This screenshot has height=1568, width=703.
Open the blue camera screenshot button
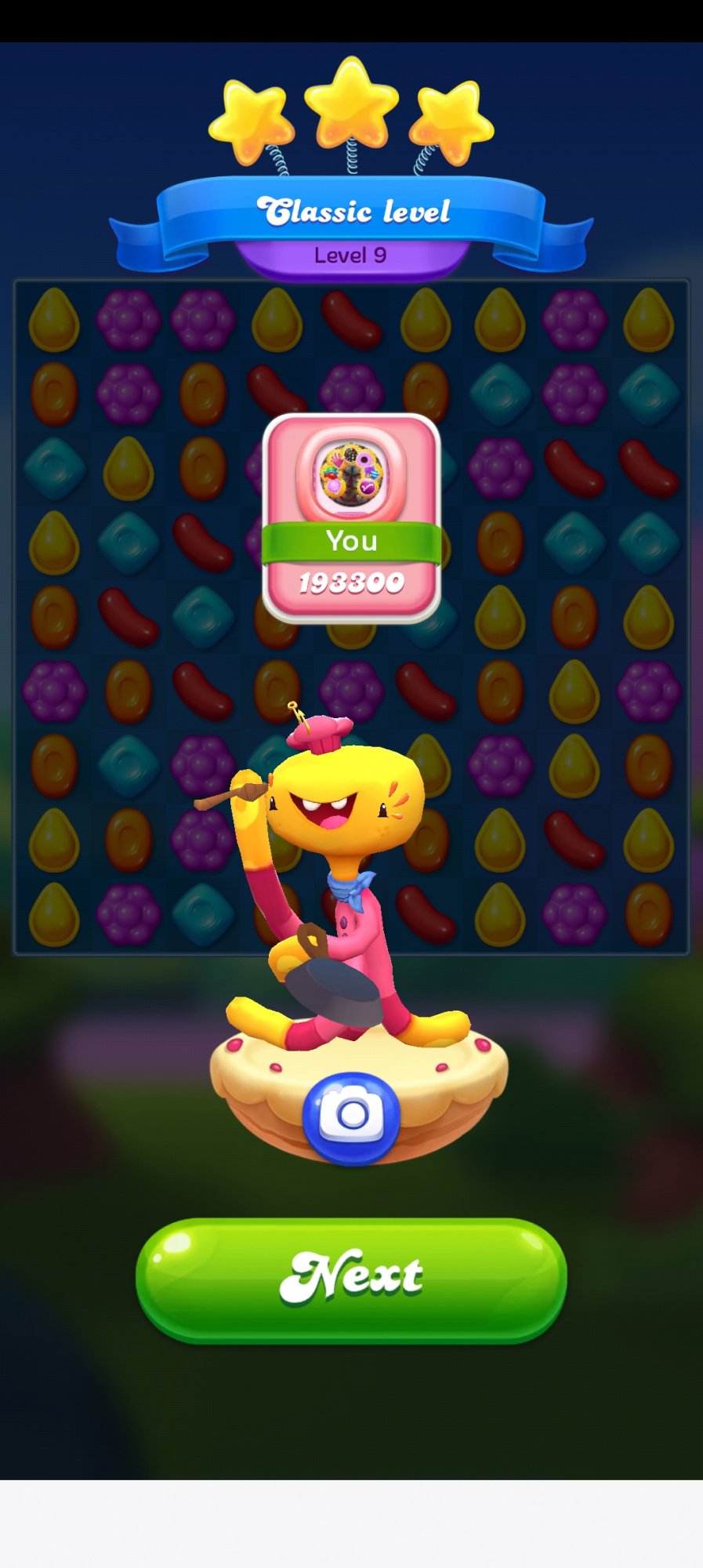[351, 1116]
